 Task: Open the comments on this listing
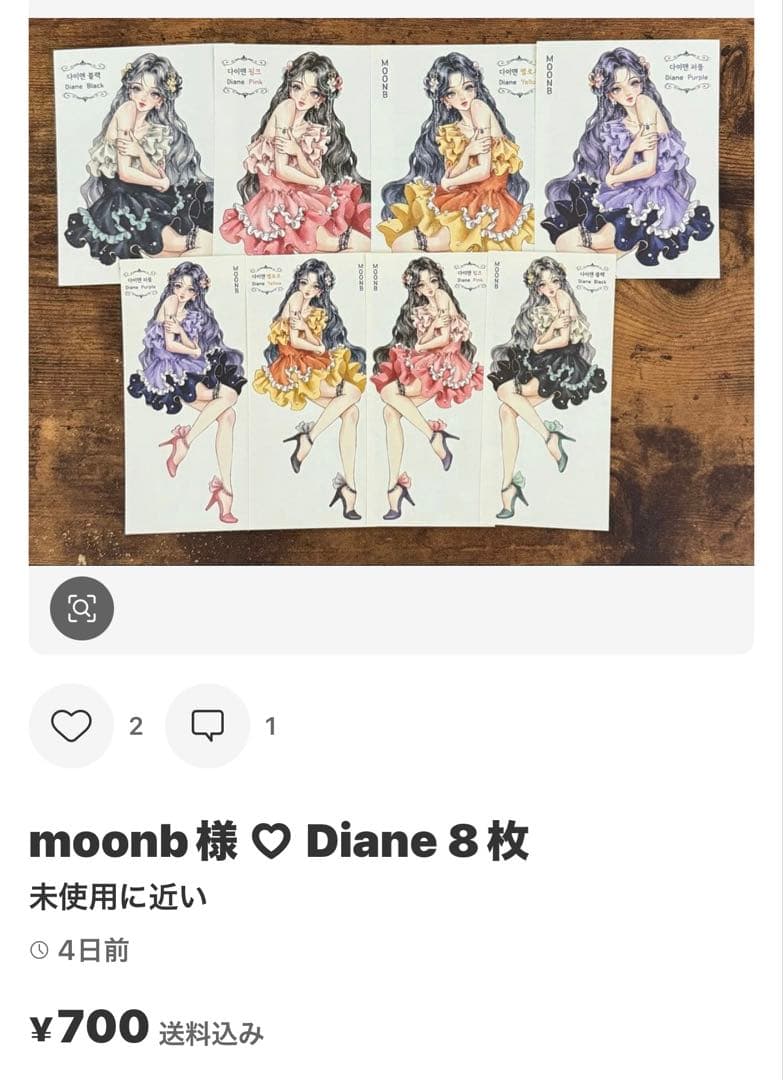click(x=207, y=726)
